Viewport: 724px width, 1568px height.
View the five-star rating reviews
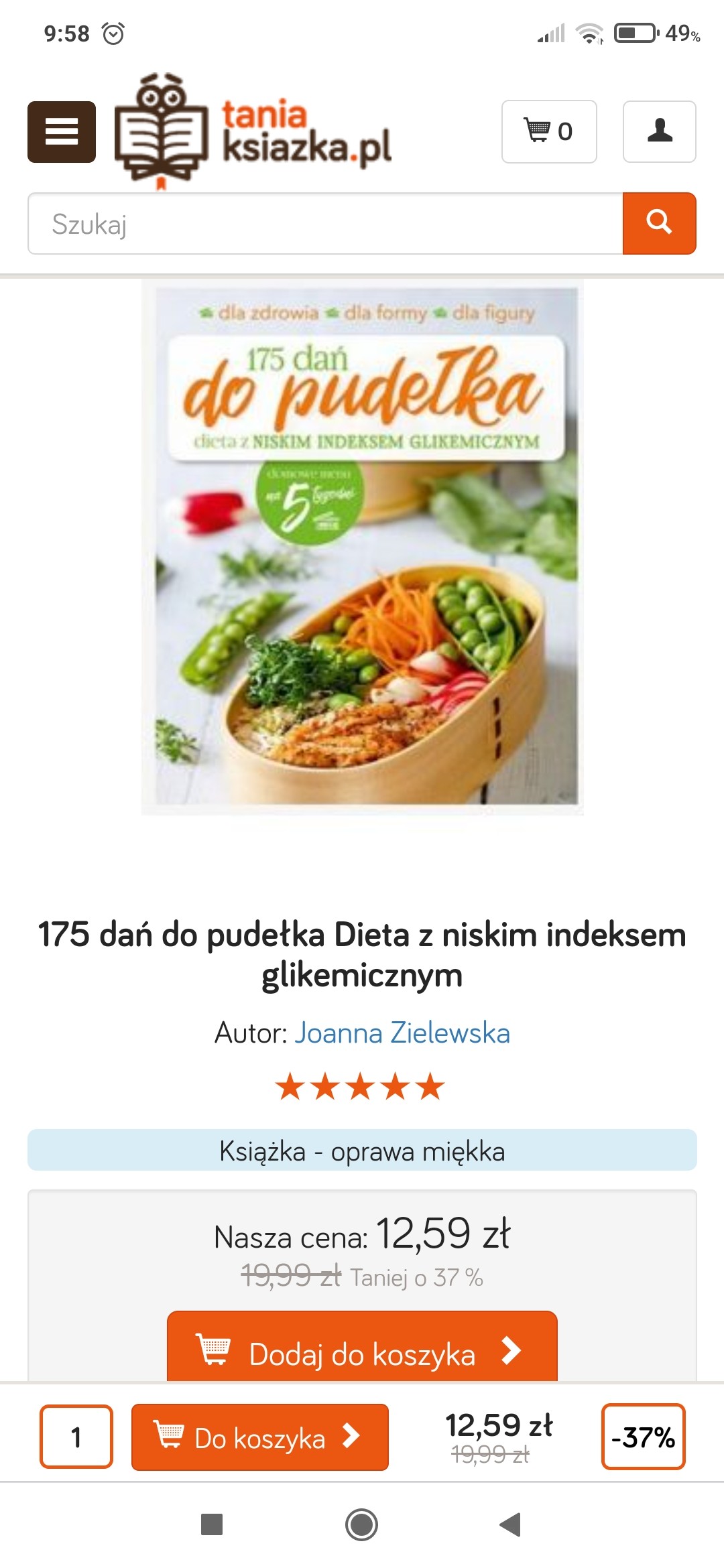[x=360, y=1086]
